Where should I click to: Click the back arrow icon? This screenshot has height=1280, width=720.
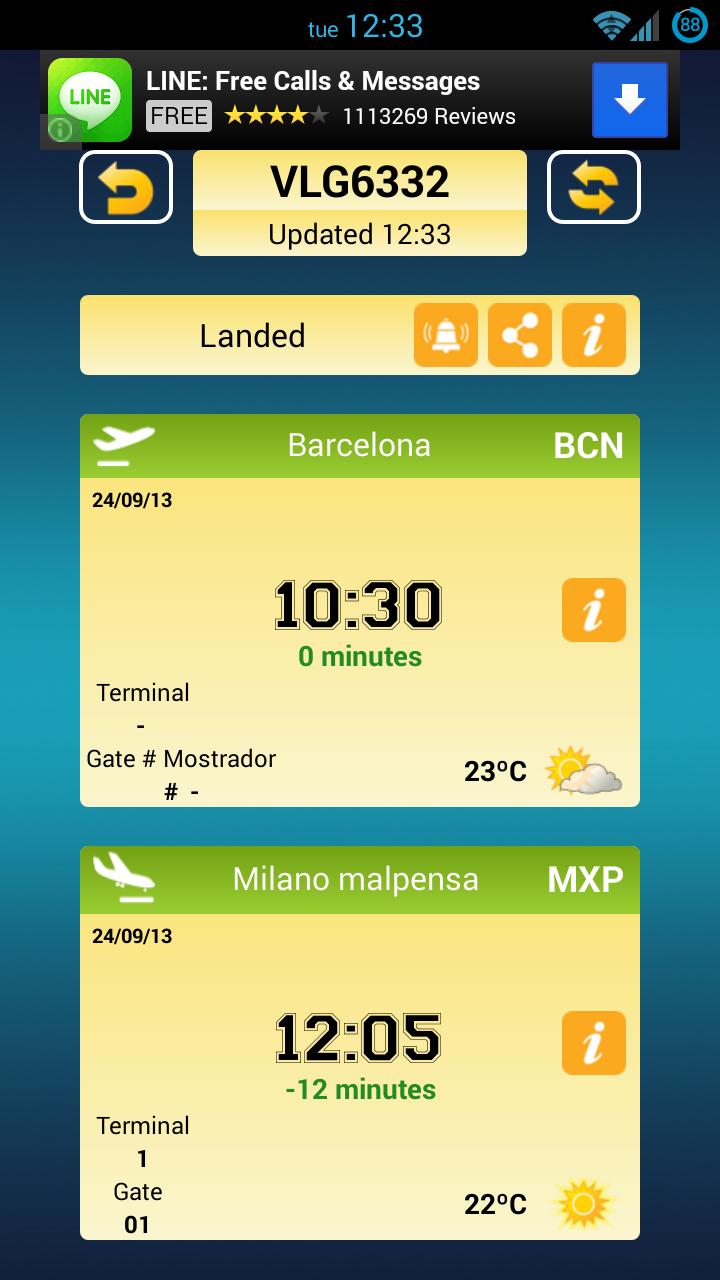pyautogui.click(x=125, y=187)
